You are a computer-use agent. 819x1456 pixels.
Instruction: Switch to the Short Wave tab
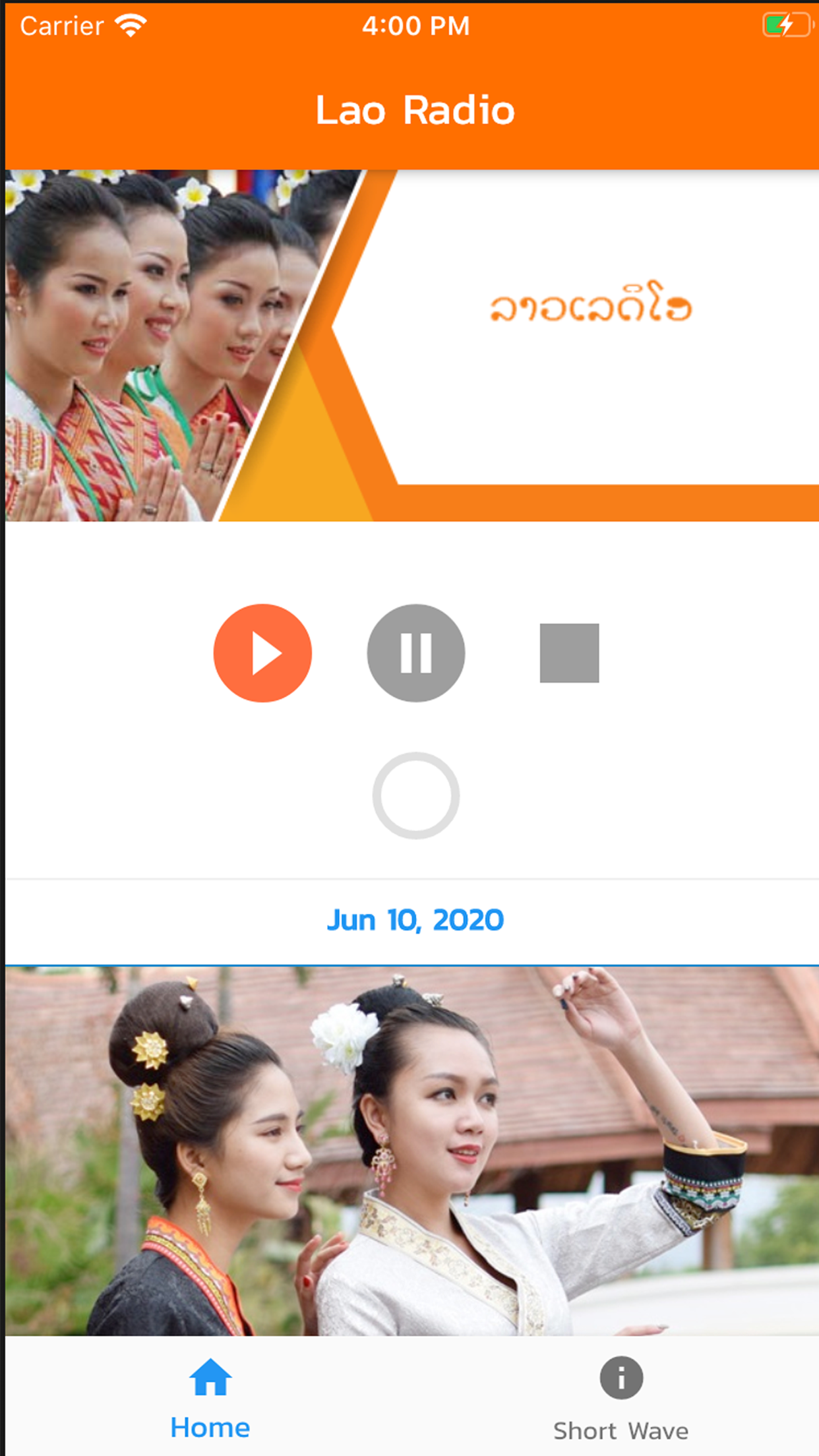(x=621, y=1398)
